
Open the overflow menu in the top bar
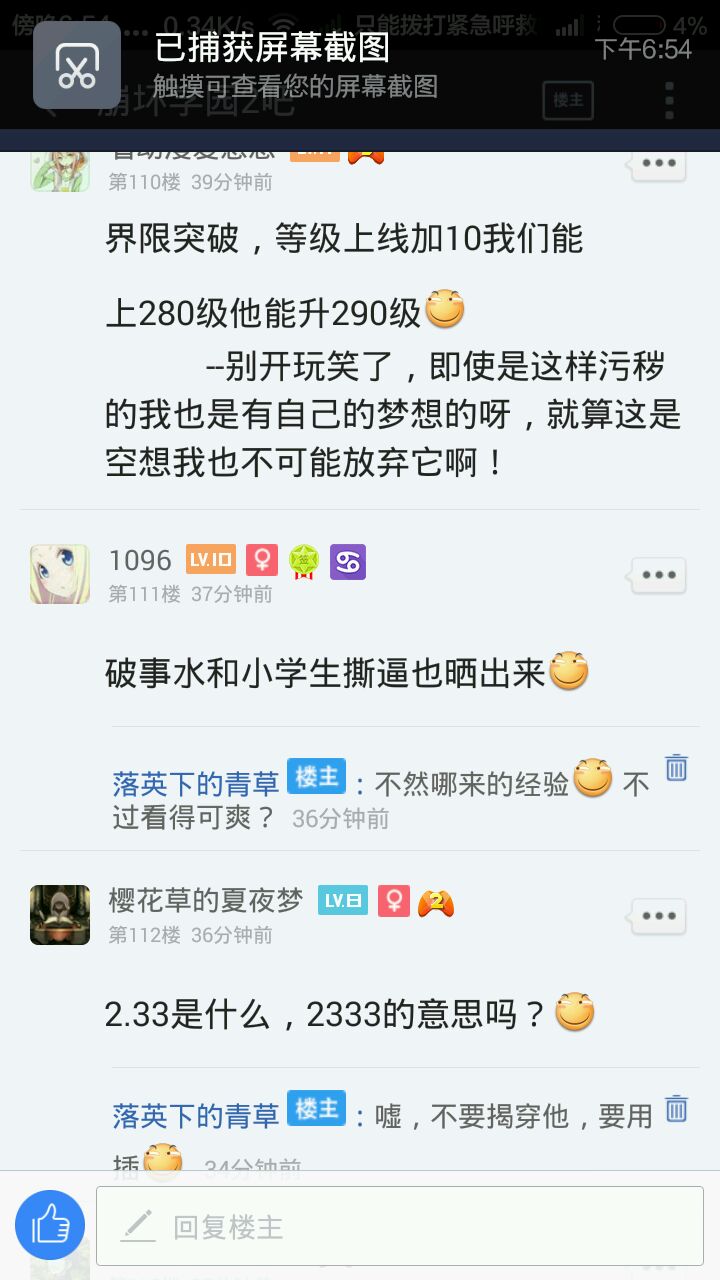coord(669,100)
